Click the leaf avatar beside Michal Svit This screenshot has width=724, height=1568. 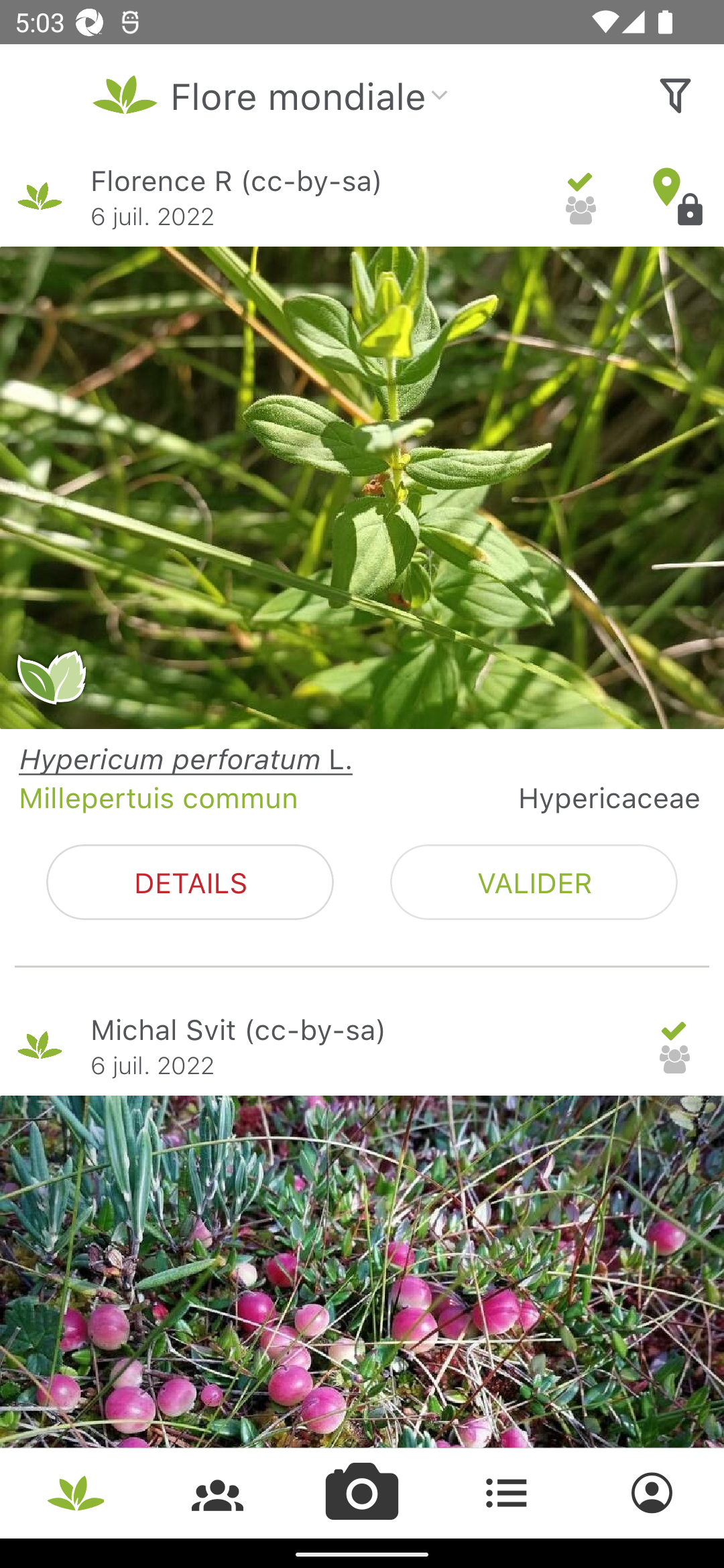pyautogui.click(x=40, y=1046)
